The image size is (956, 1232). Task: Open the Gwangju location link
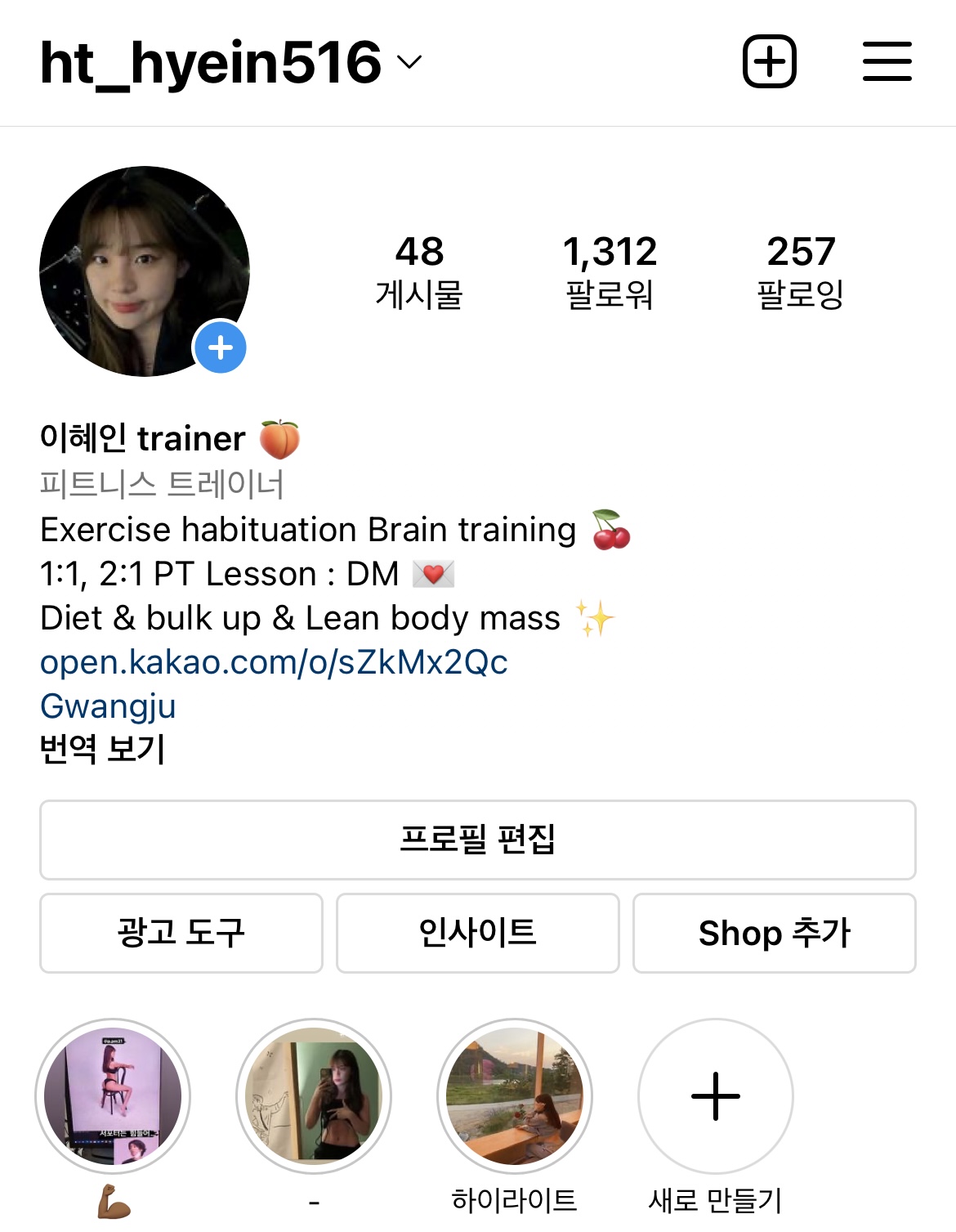click(x=108, y=706)
